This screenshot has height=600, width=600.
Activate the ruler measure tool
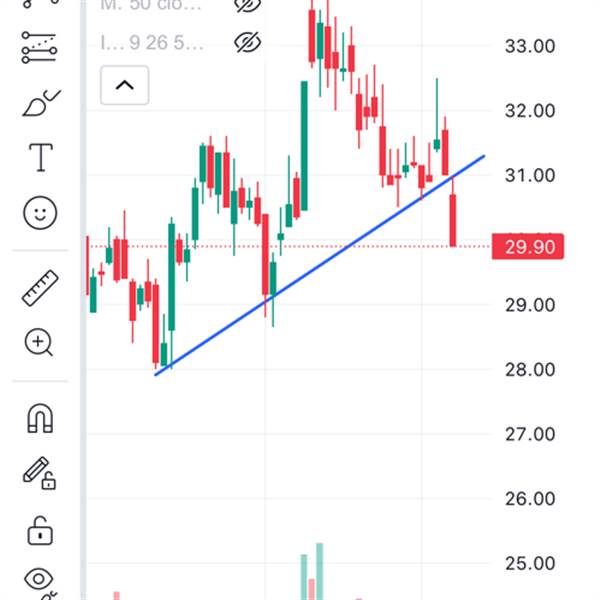pyautogui.click(x=40, y=288)
